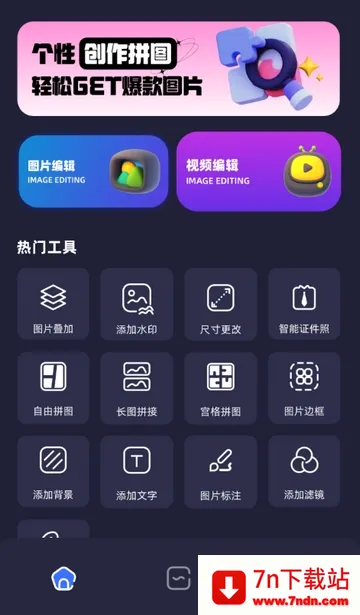Open the 个性创作拼图 banner

pos(178,69)
